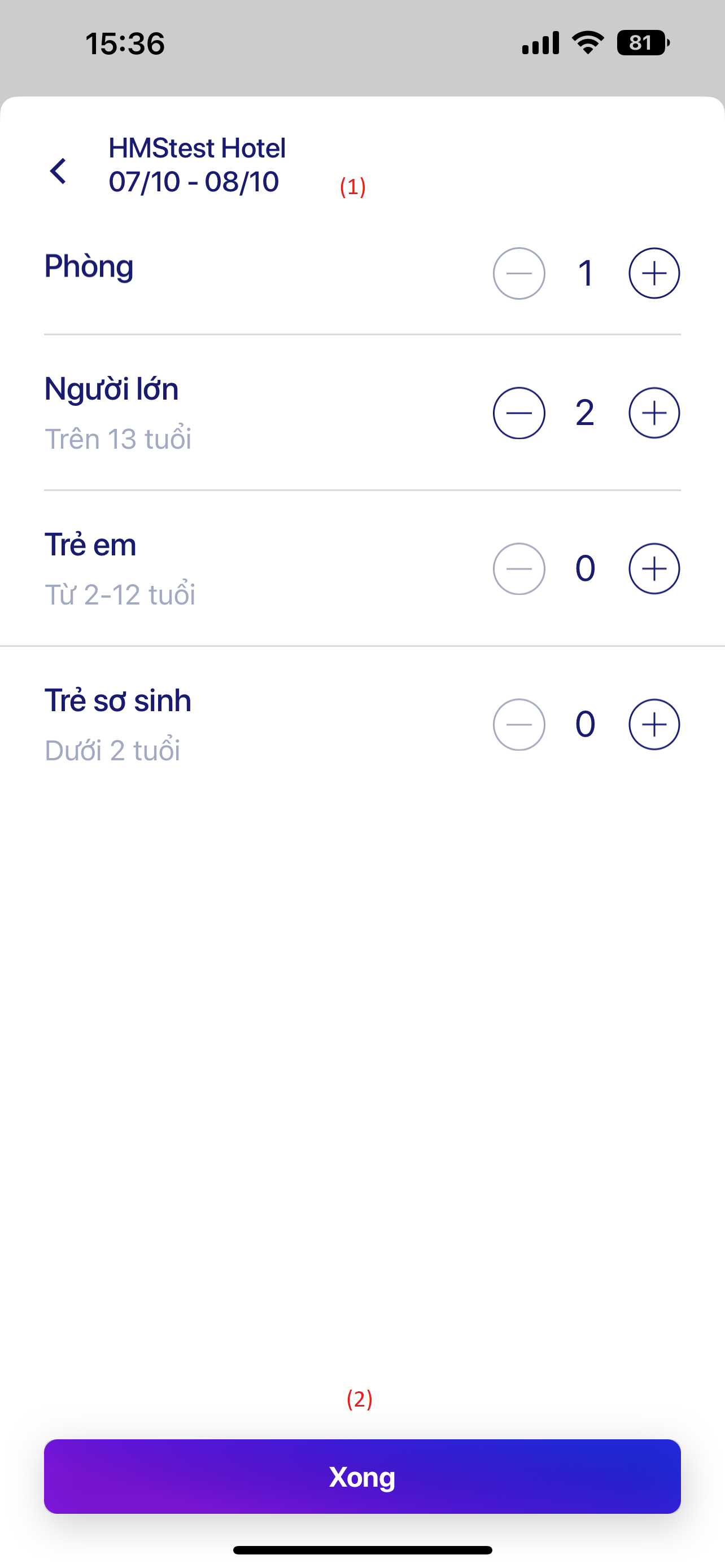Confirm the guest selection with Xong

[x=362, y=1476]
